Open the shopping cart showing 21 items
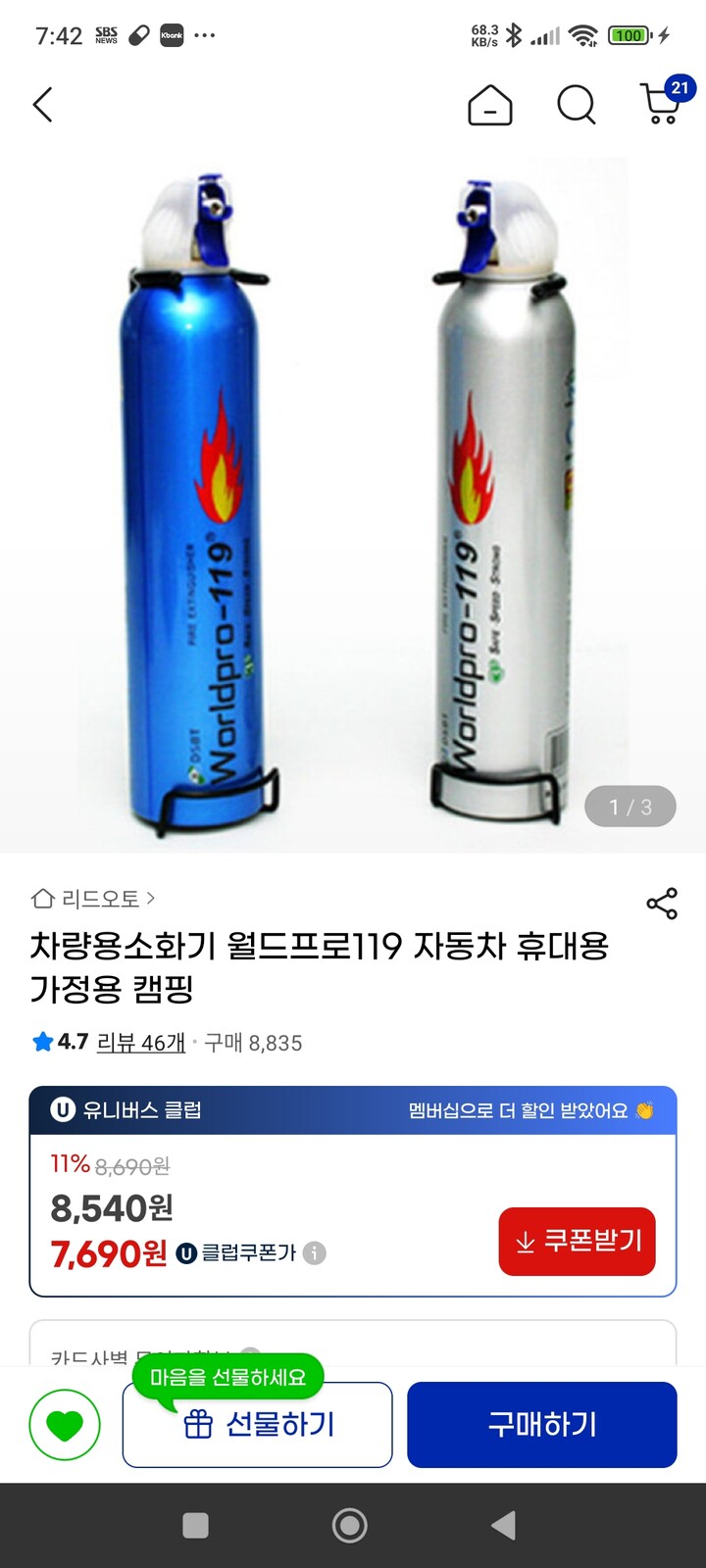 coord(659,108)
